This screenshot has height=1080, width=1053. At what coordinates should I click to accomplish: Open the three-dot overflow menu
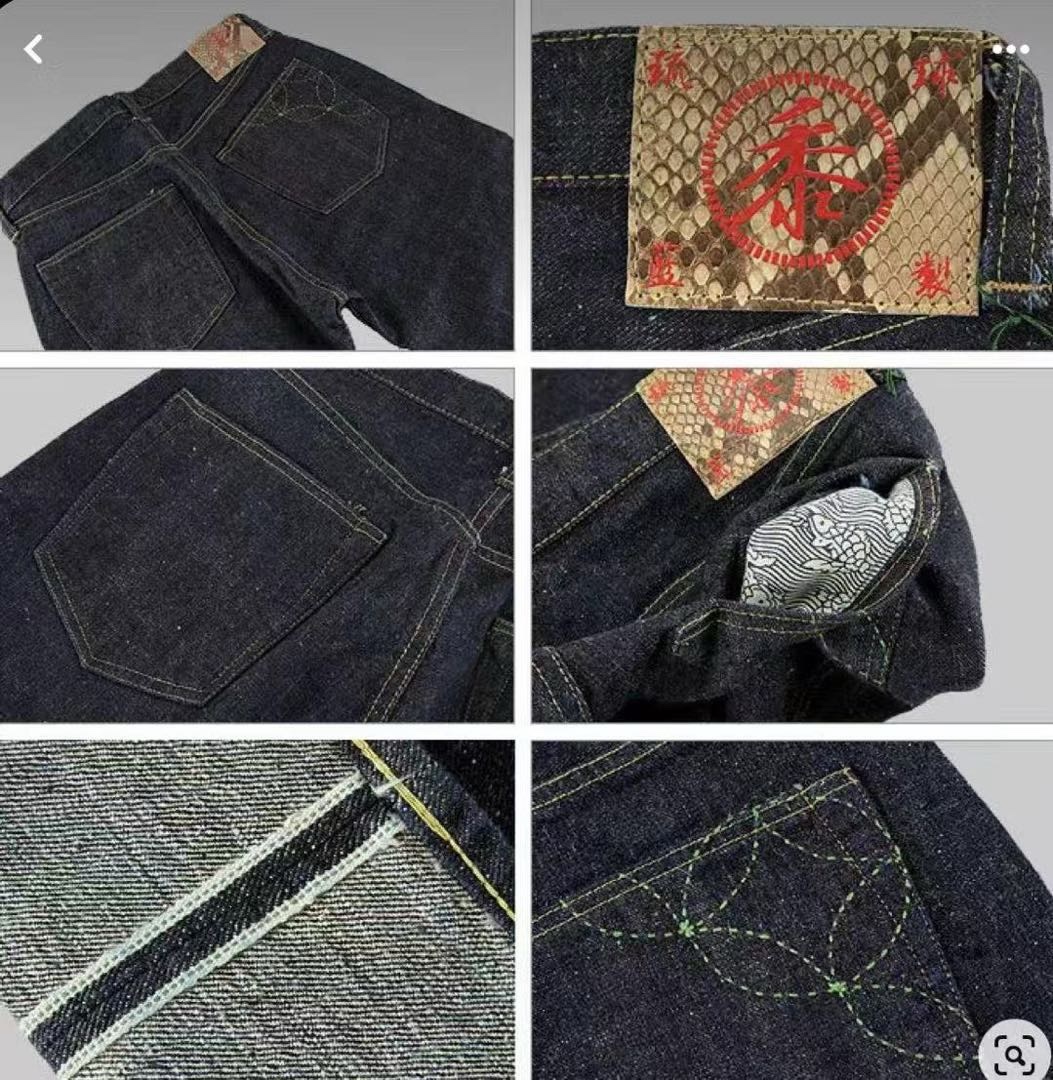pyautogui.click(x=1010, y=49)
